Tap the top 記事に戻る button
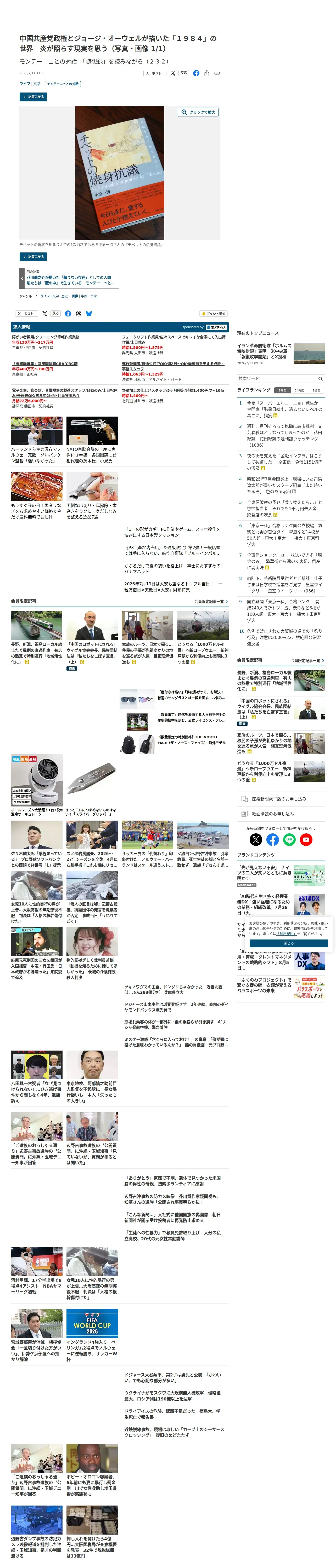This screenshot has height=1568, width=336. tap(33, 96)
